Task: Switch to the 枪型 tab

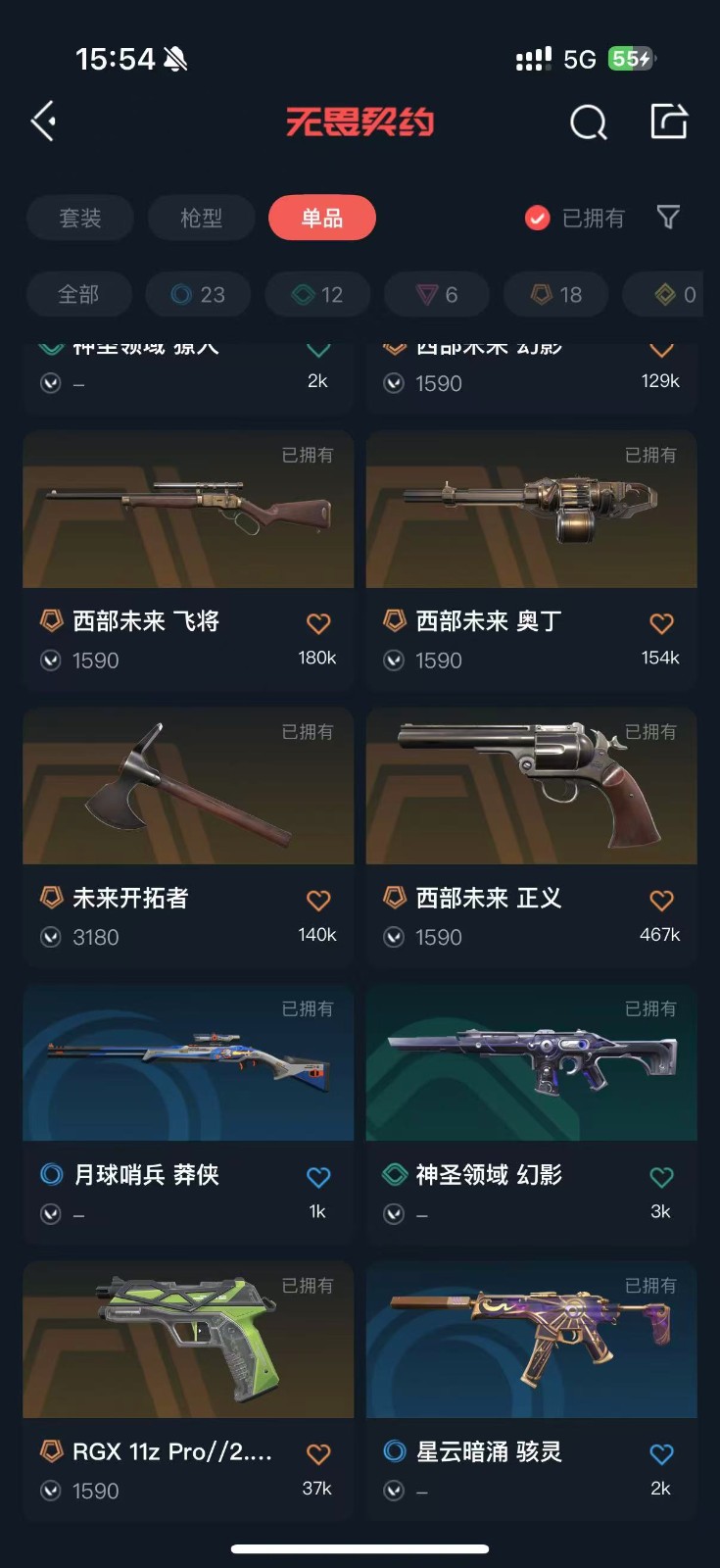Action: (x=202, y=218)
